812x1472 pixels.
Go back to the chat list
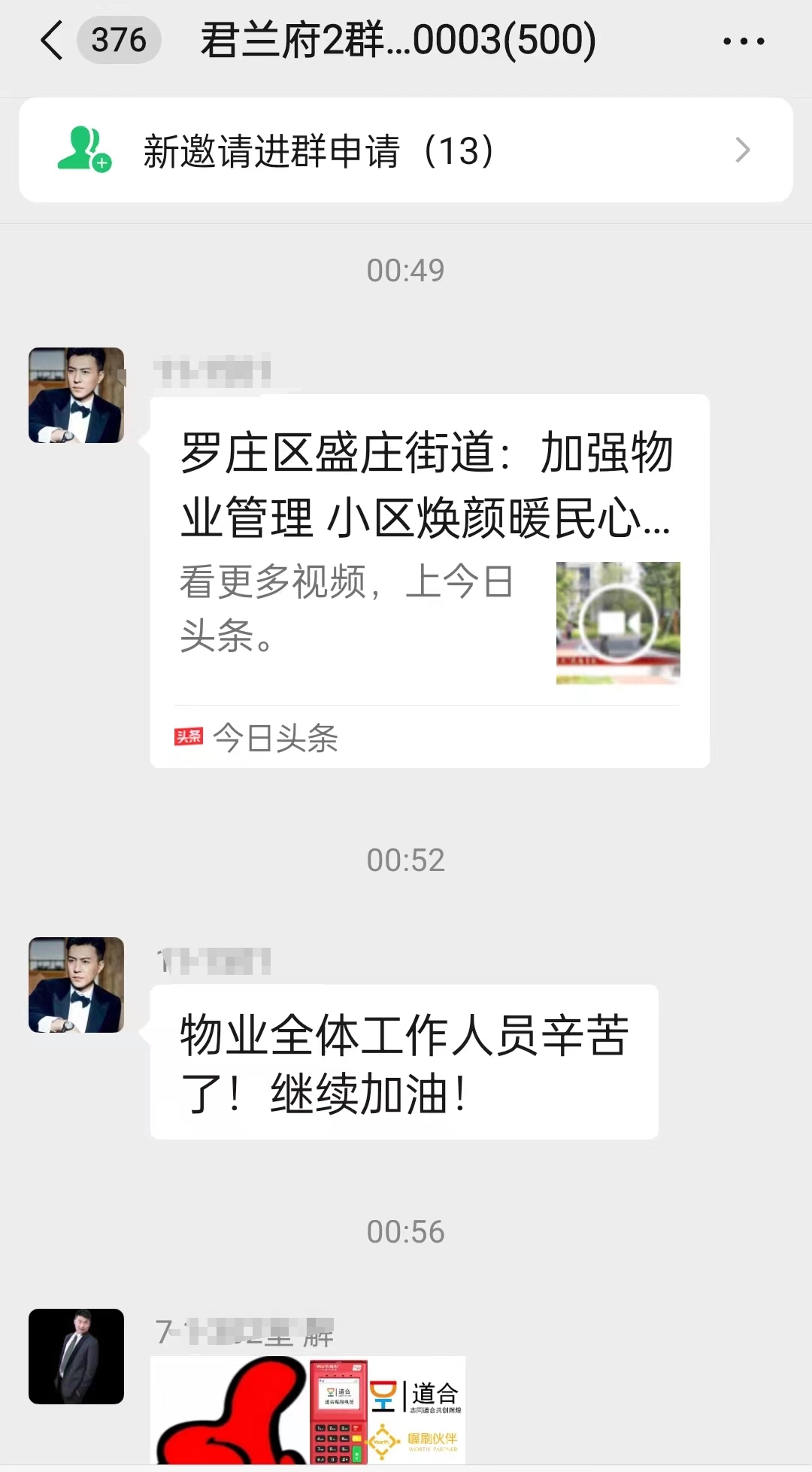(x=51, y=41)
